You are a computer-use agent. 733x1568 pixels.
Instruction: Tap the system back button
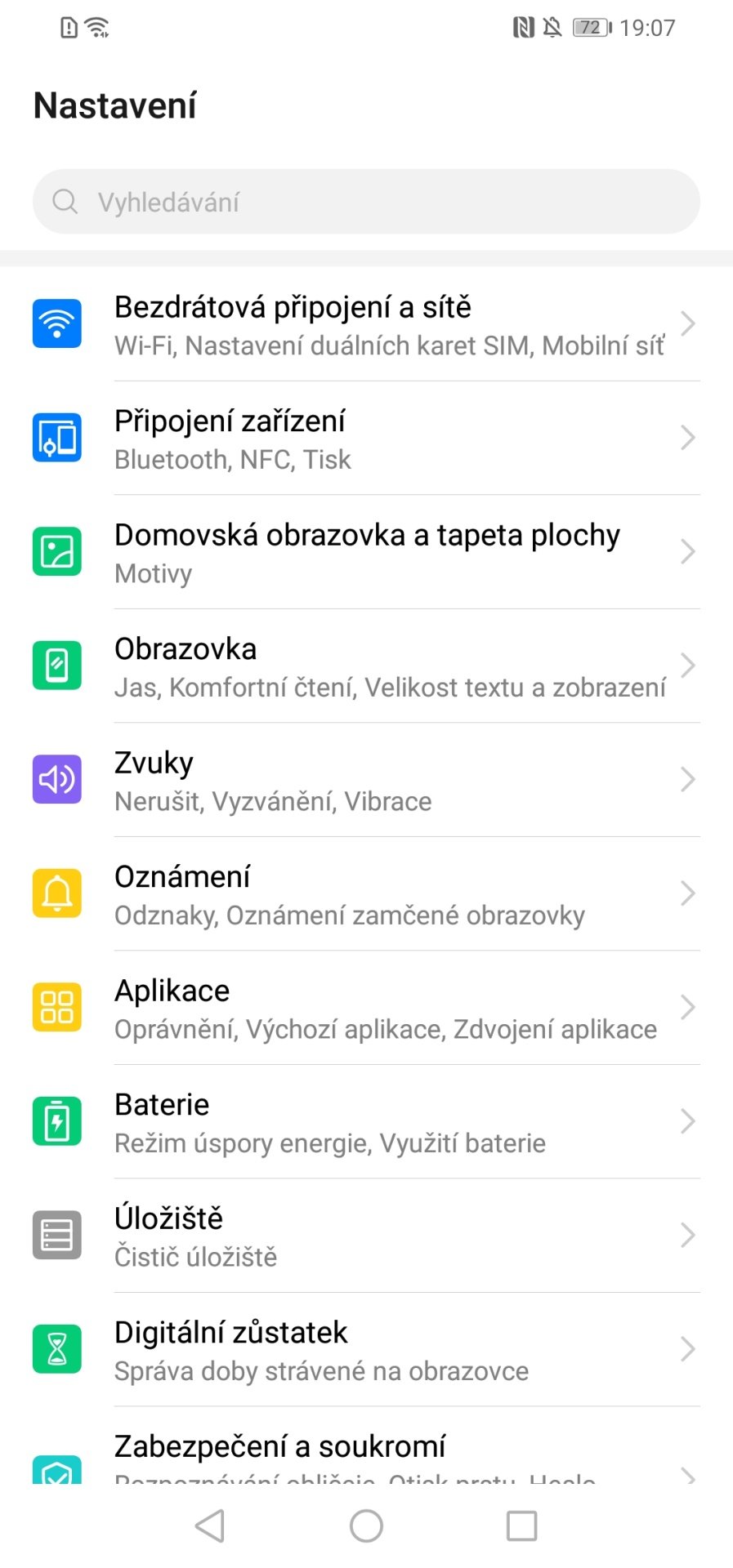210,1526
